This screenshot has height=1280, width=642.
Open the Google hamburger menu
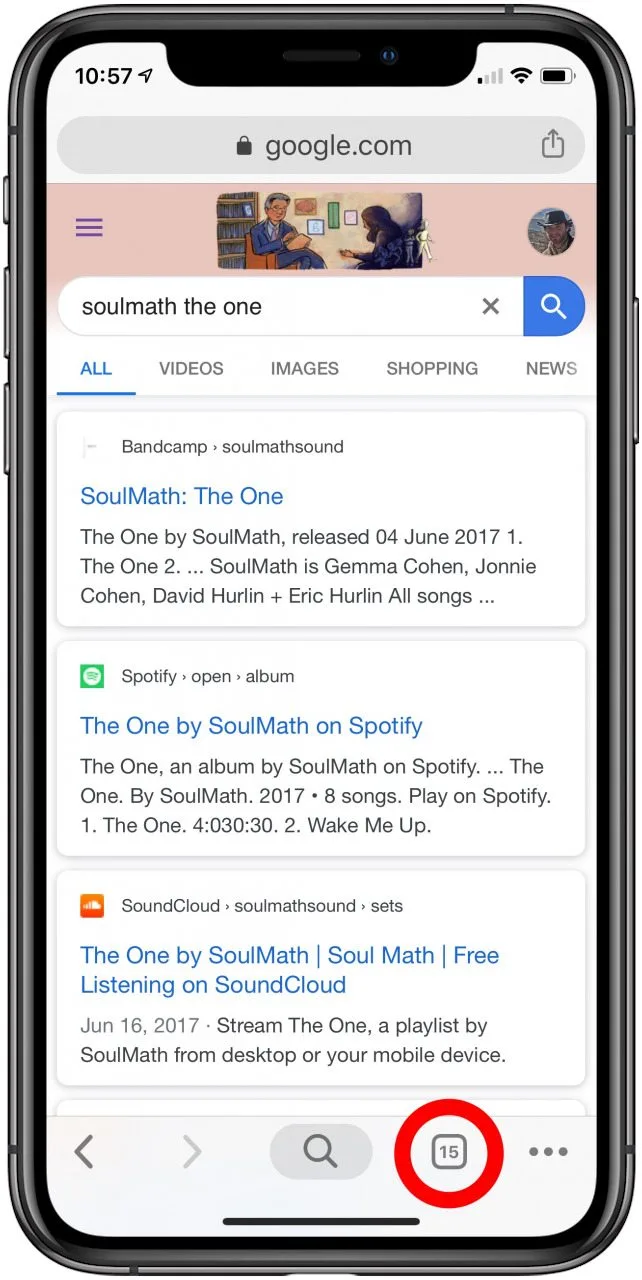click(x=89, y=228)
